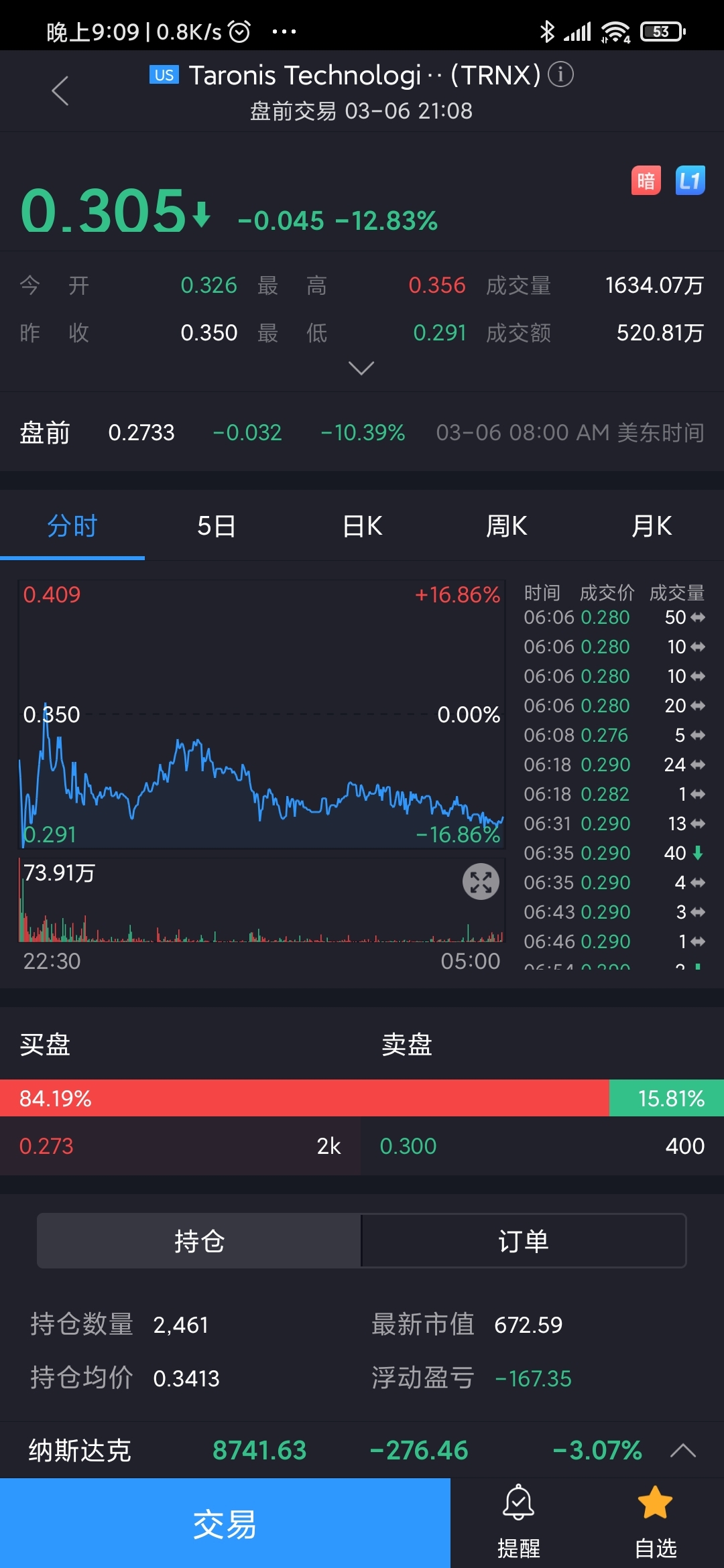Switch to the 5日 chart tab
This screenshot has height=1568, width=724.
click(x=217, y=526)
